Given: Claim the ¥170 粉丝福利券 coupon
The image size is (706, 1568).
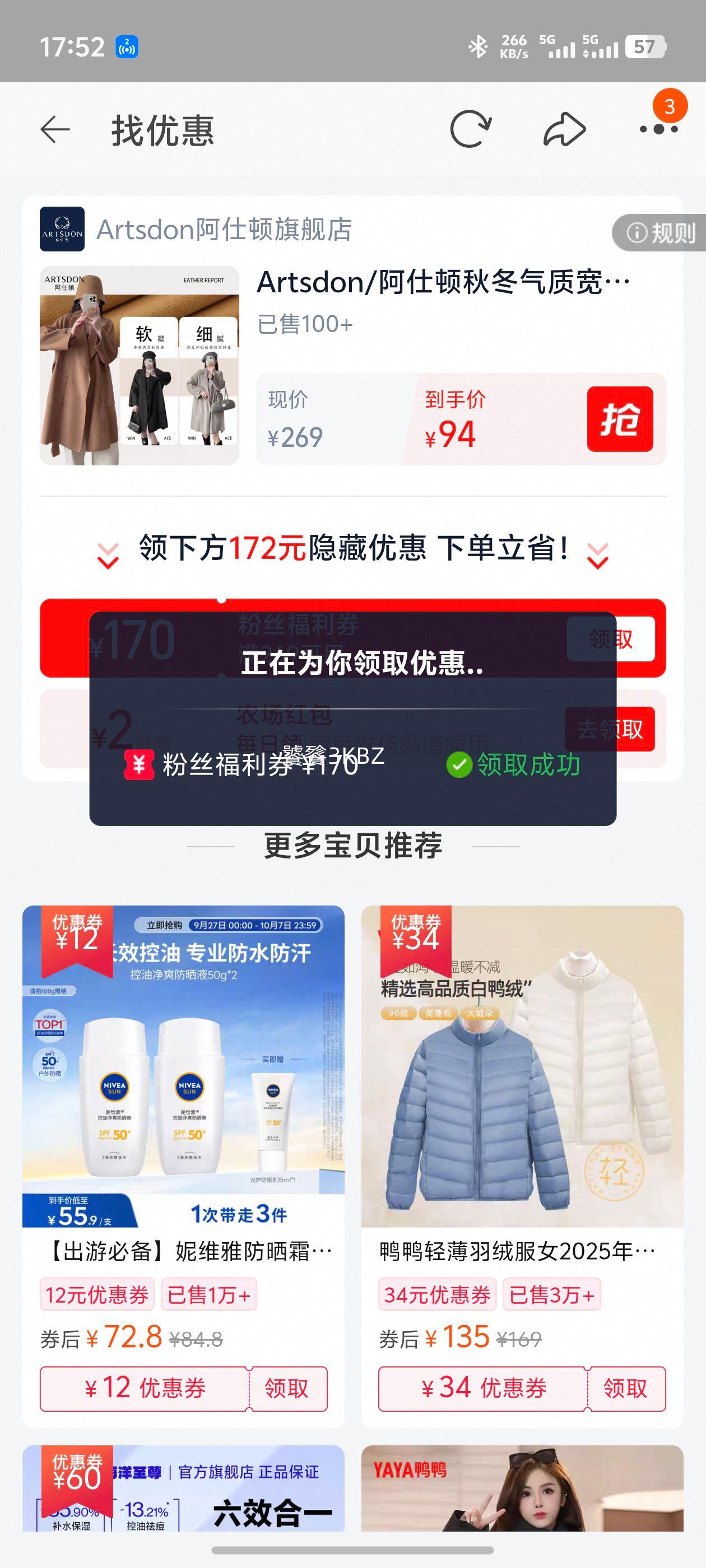Looking at the screenshot, I should point(611,638).
